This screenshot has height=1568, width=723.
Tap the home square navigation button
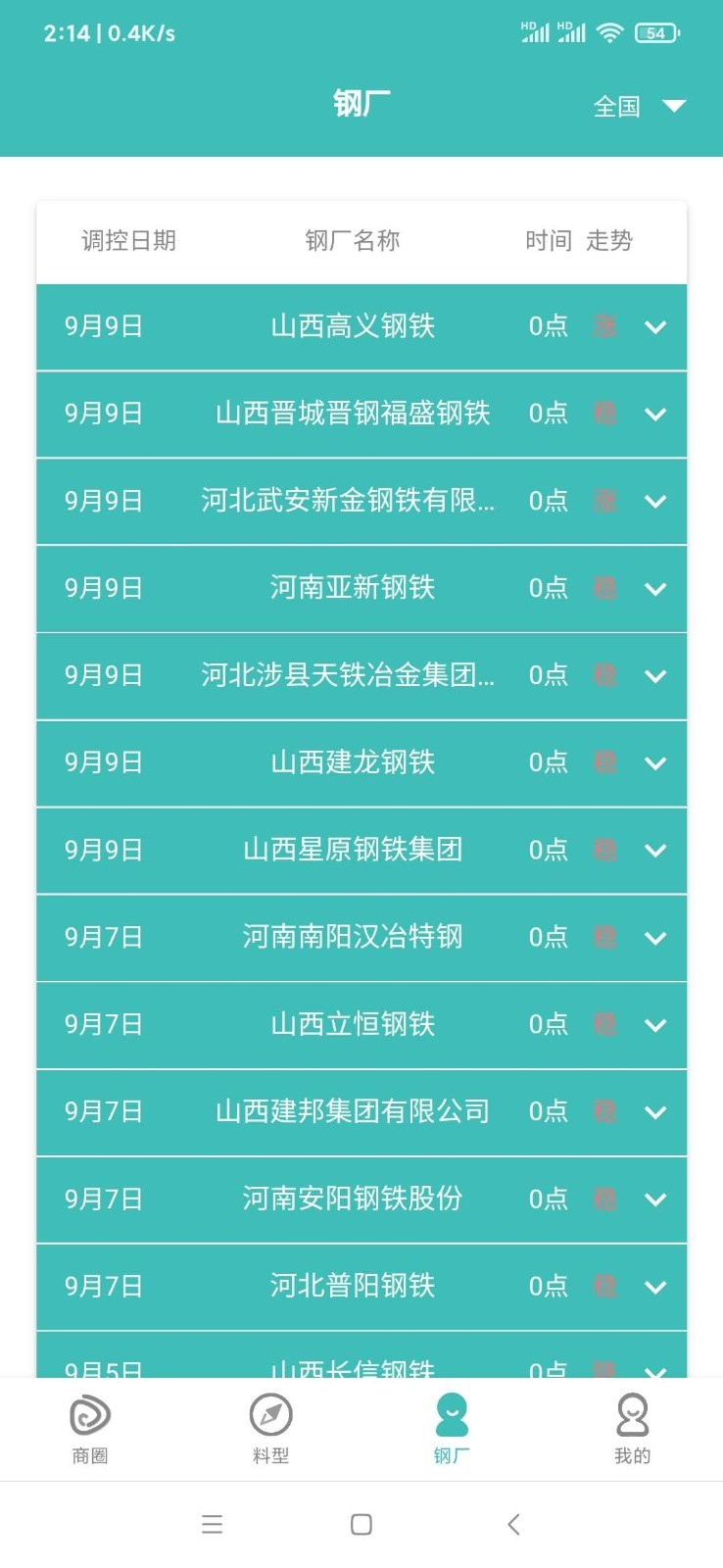click(361, 1524)
